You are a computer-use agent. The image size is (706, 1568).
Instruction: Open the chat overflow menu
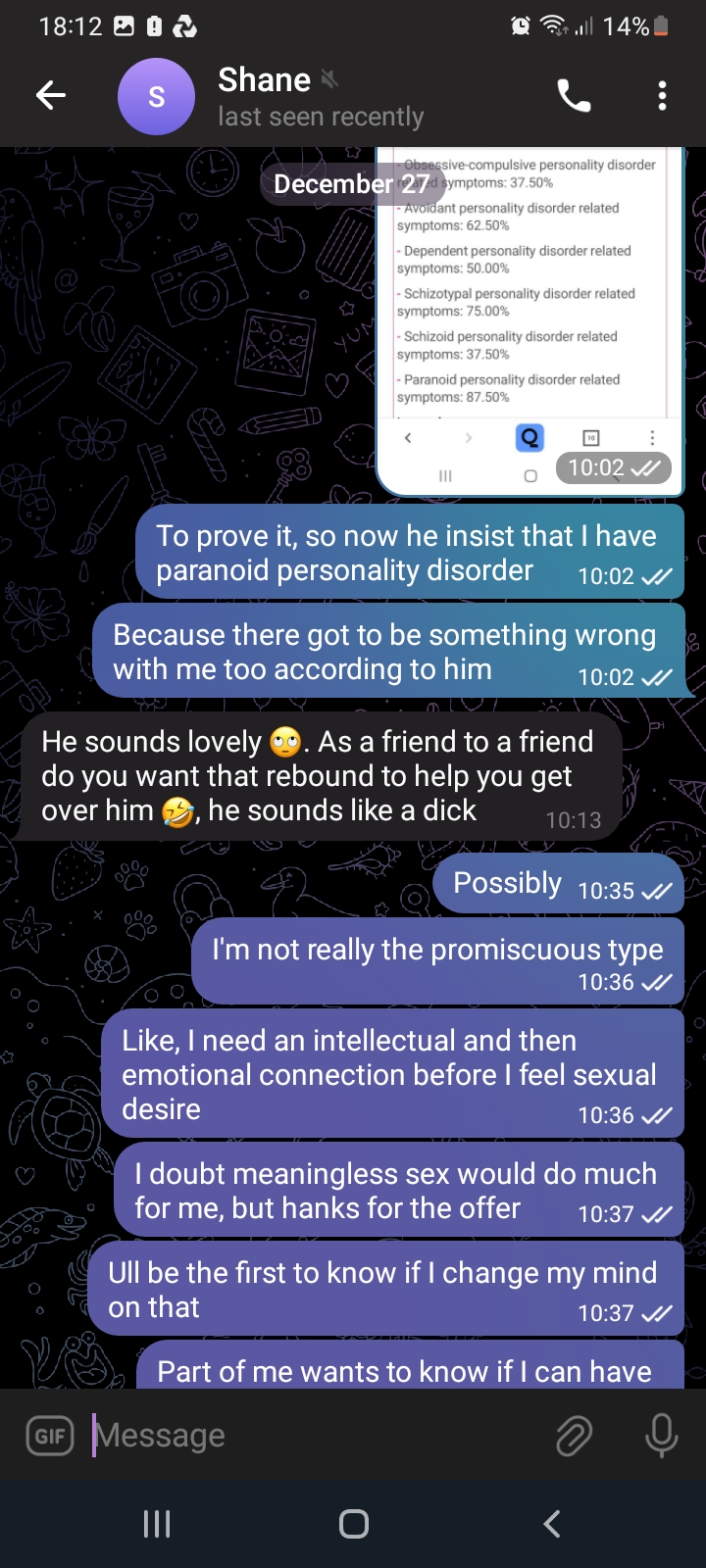pos(662,96)
